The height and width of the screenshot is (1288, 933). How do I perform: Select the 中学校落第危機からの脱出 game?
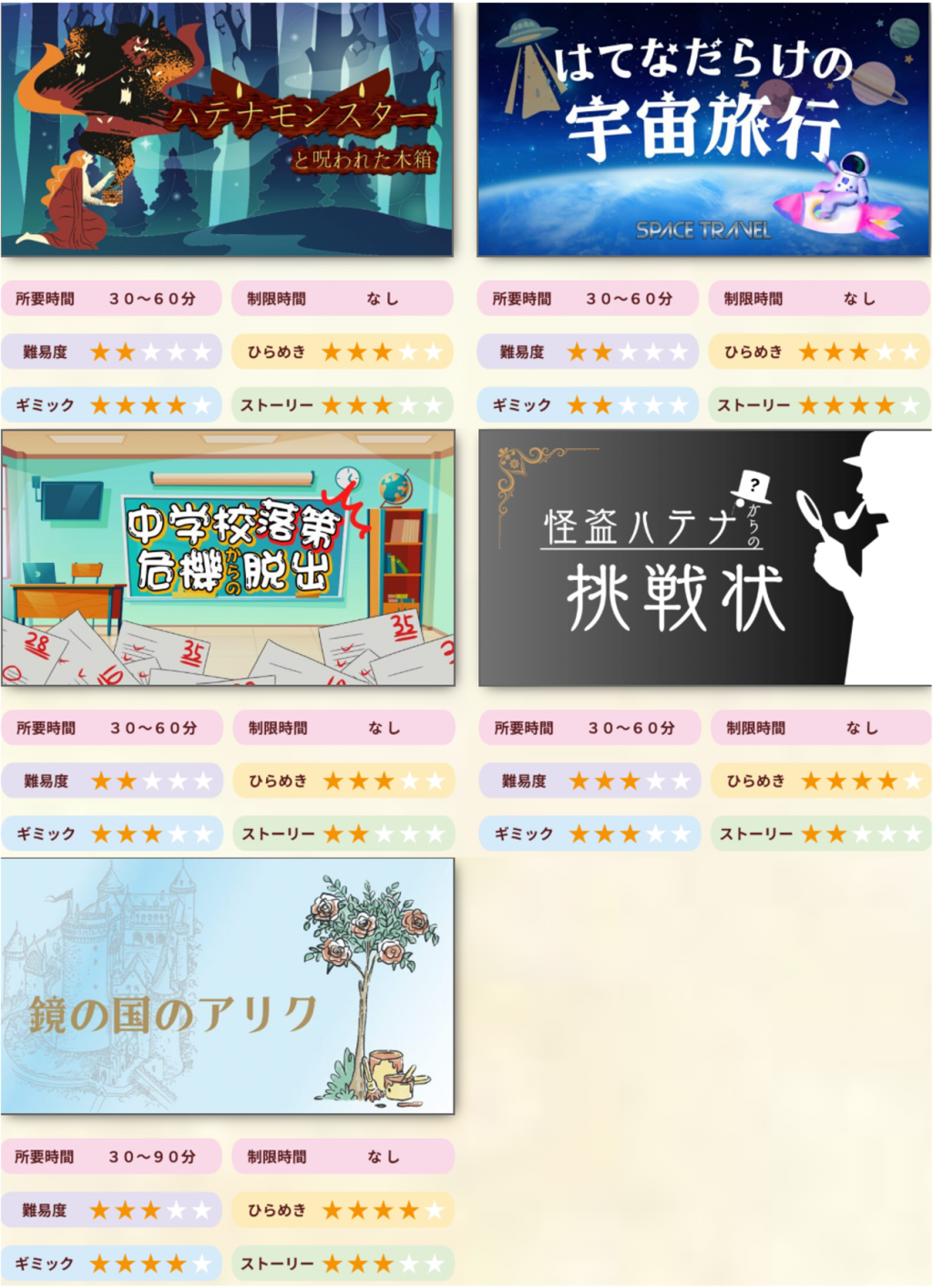(x=227, y=557)
